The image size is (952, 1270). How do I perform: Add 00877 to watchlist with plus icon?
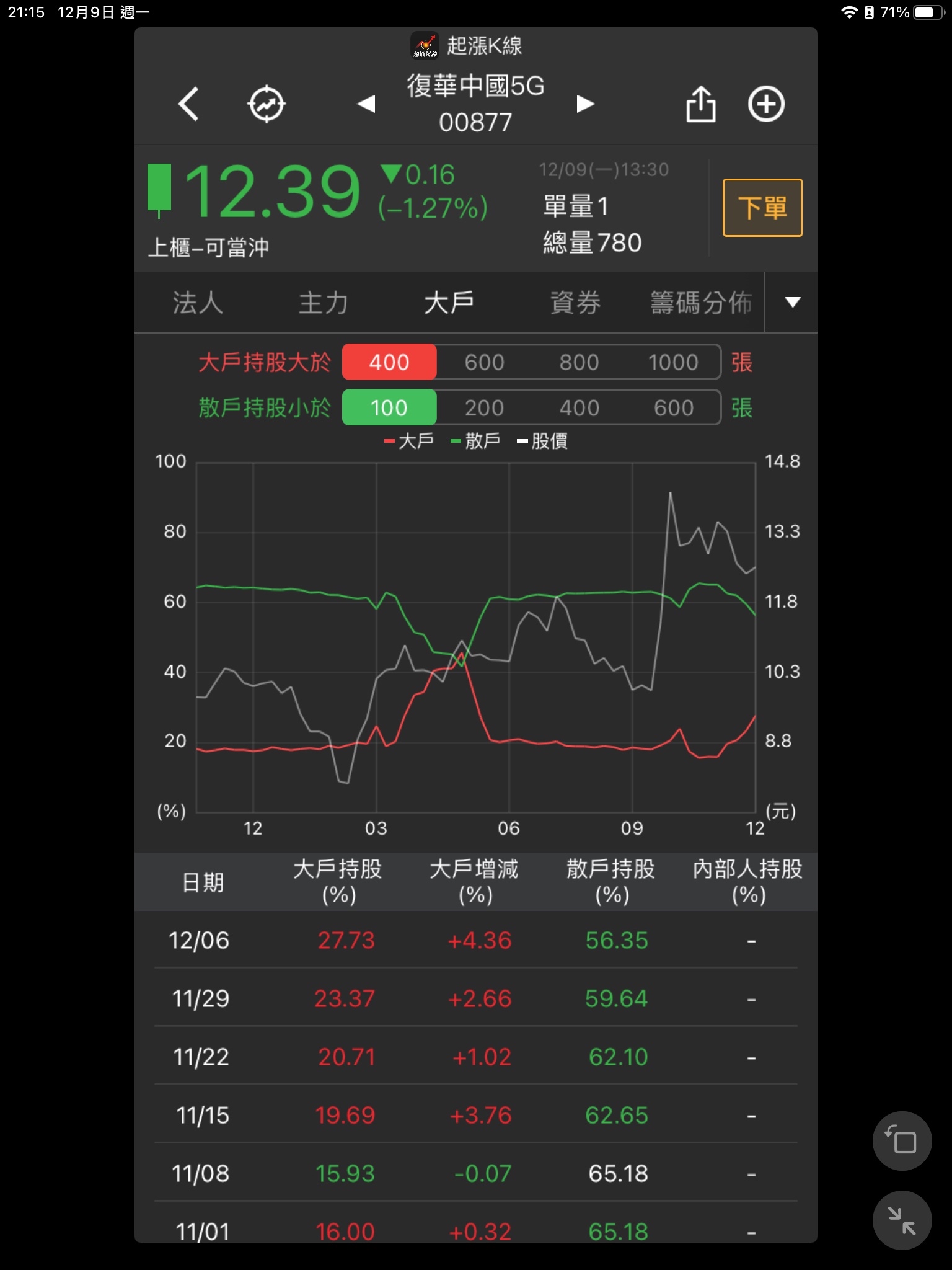(x=766, y=104)
